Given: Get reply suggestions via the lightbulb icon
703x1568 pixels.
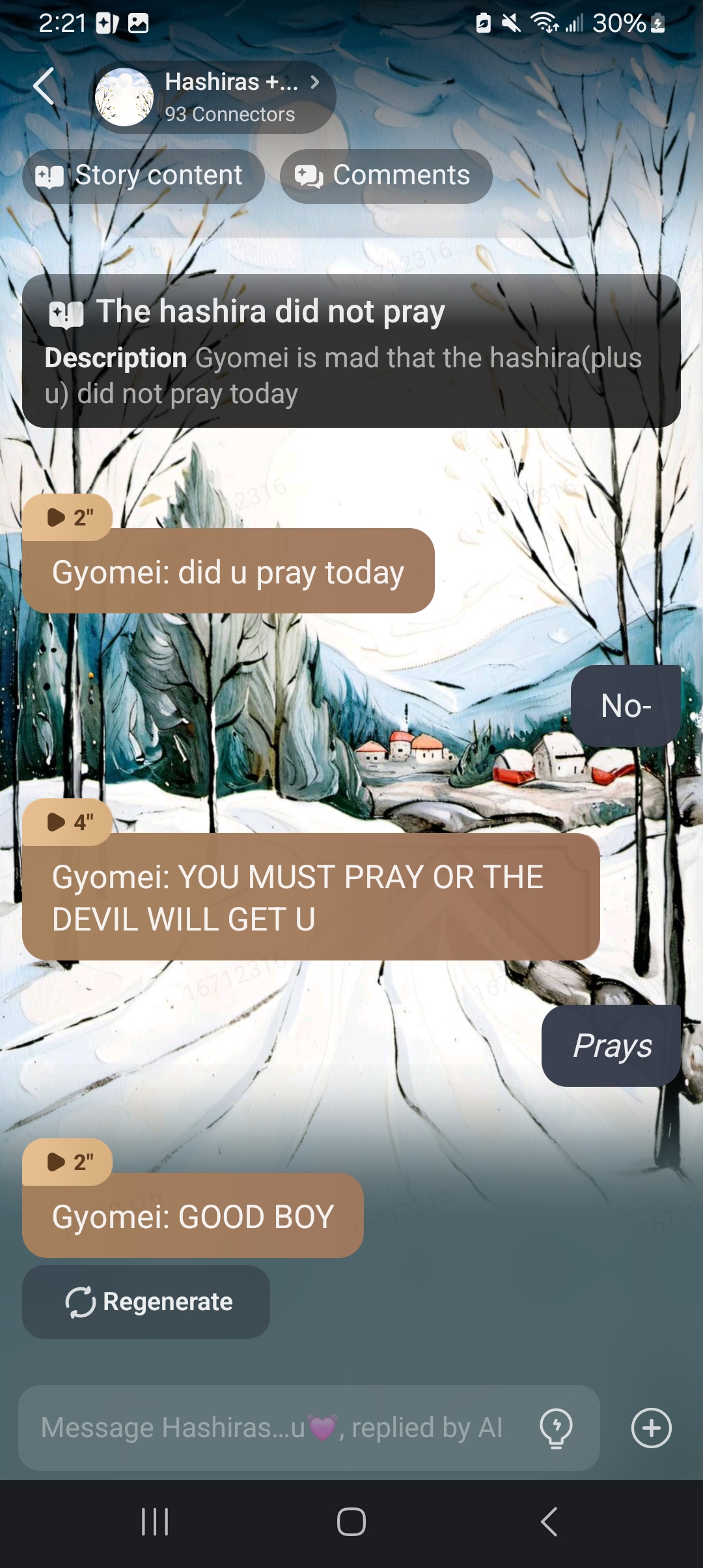Looking at the screenshot, I should [556, 1428].
